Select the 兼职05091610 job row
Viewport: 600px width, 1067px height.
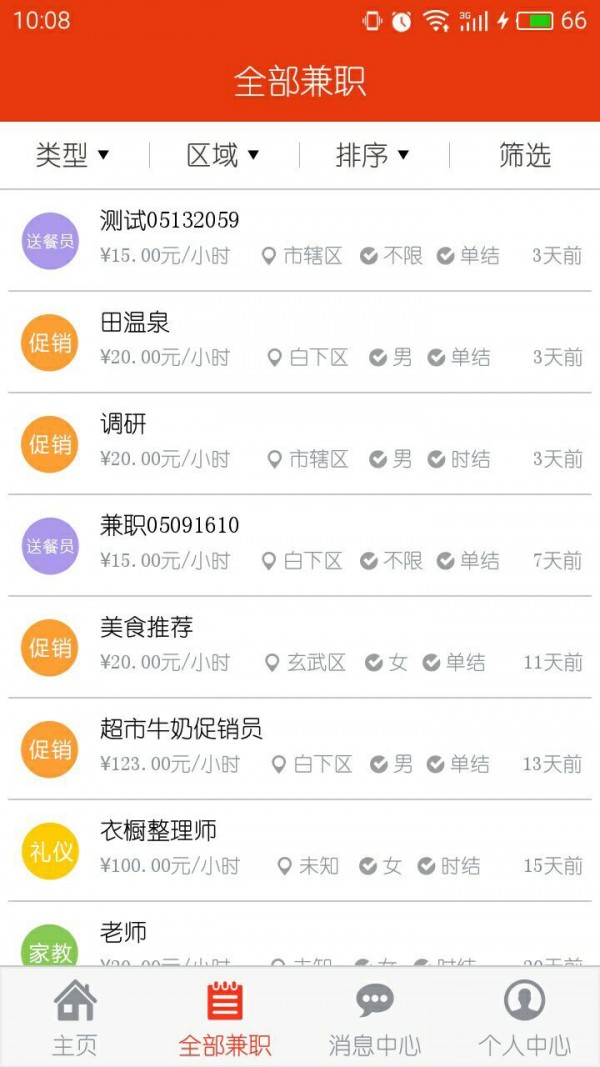pos(300,544)
